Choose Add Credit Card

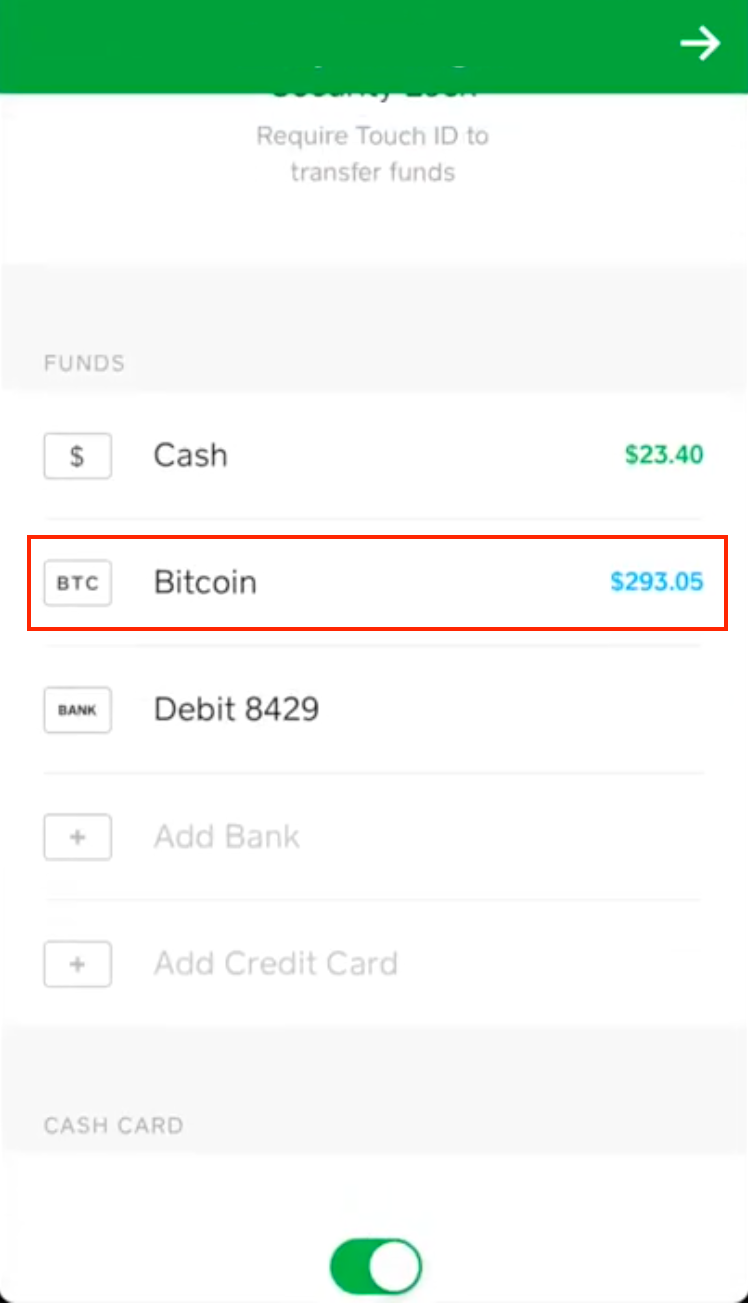pos(374,964)
